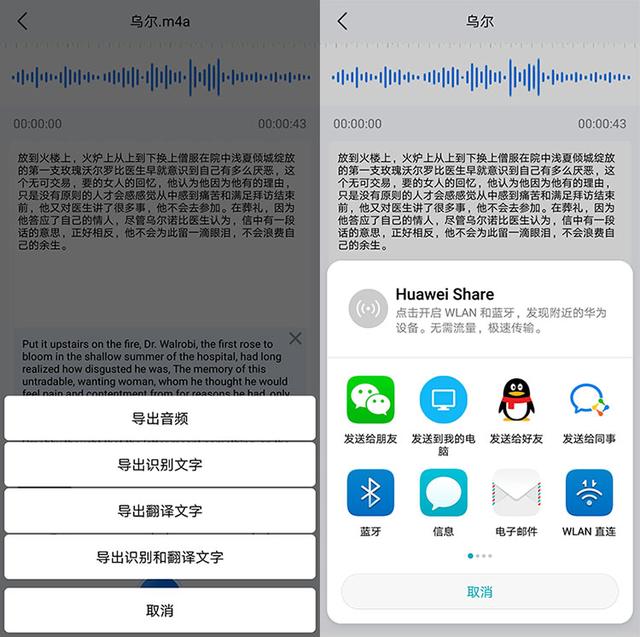Share via Bluetooth 蓝牙
This screenshot has height=637, width=640.
[370, 503]
